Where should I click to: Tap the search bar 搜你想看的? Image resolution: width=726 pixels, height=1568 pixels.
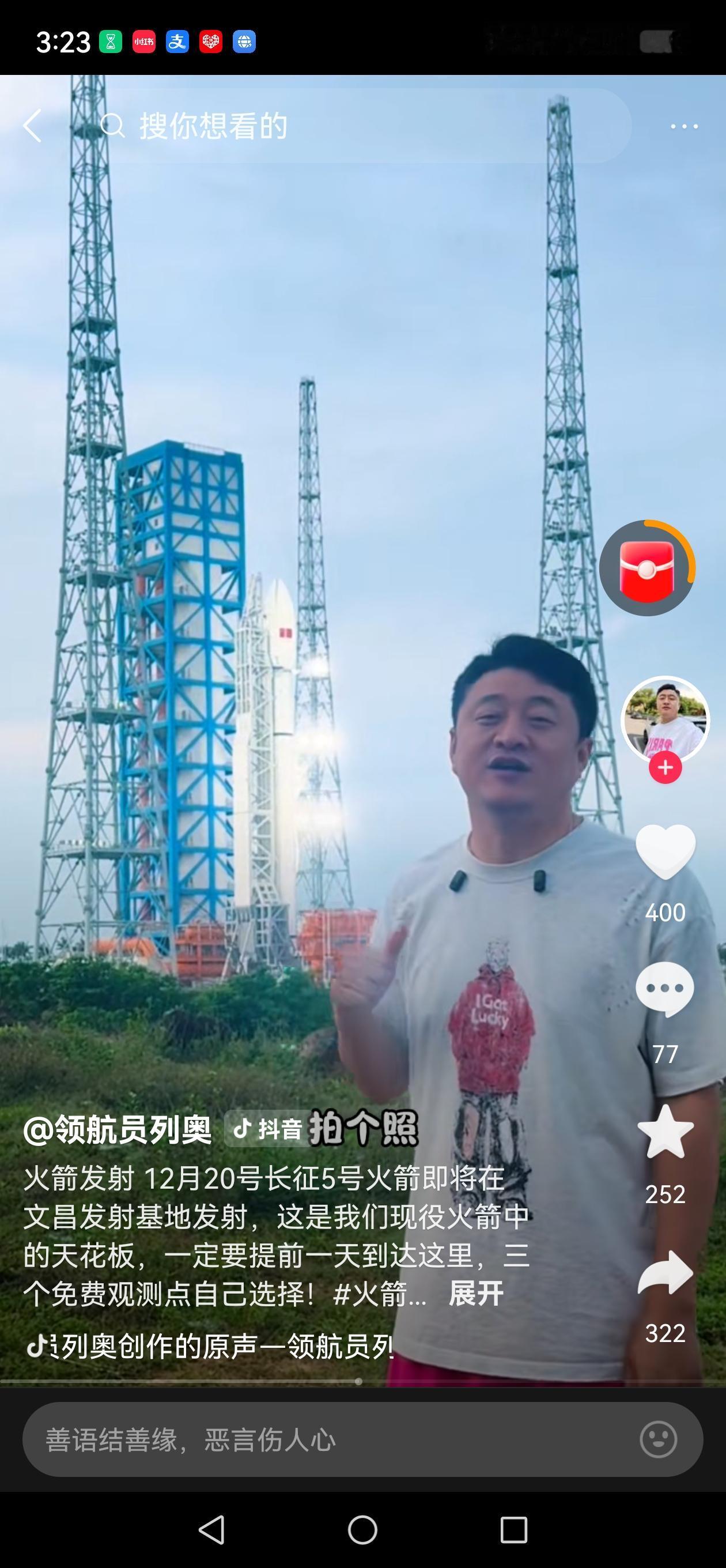click(213, 126)
